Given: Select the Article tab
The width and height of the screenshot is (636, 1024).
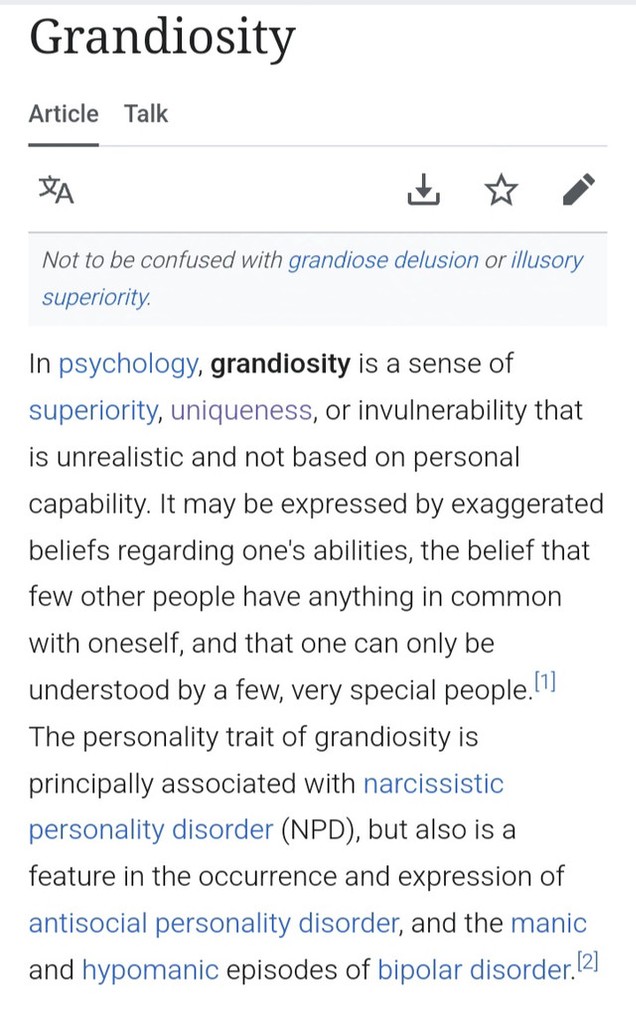Looking at the screenshot, I should pos(63,114).
